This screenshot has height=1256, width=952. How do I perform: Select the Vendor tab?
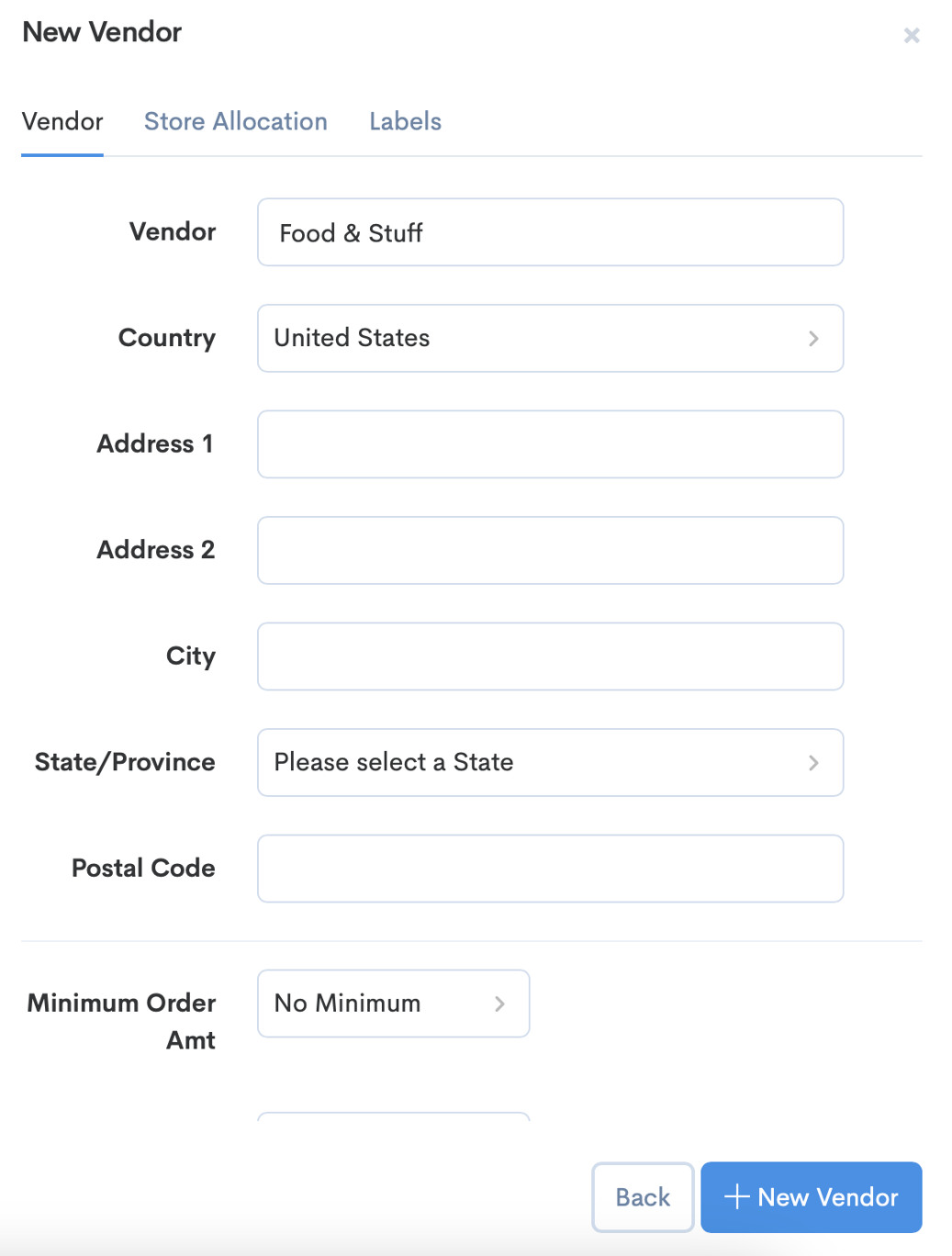pyautogui.click(x=62, y=121)
